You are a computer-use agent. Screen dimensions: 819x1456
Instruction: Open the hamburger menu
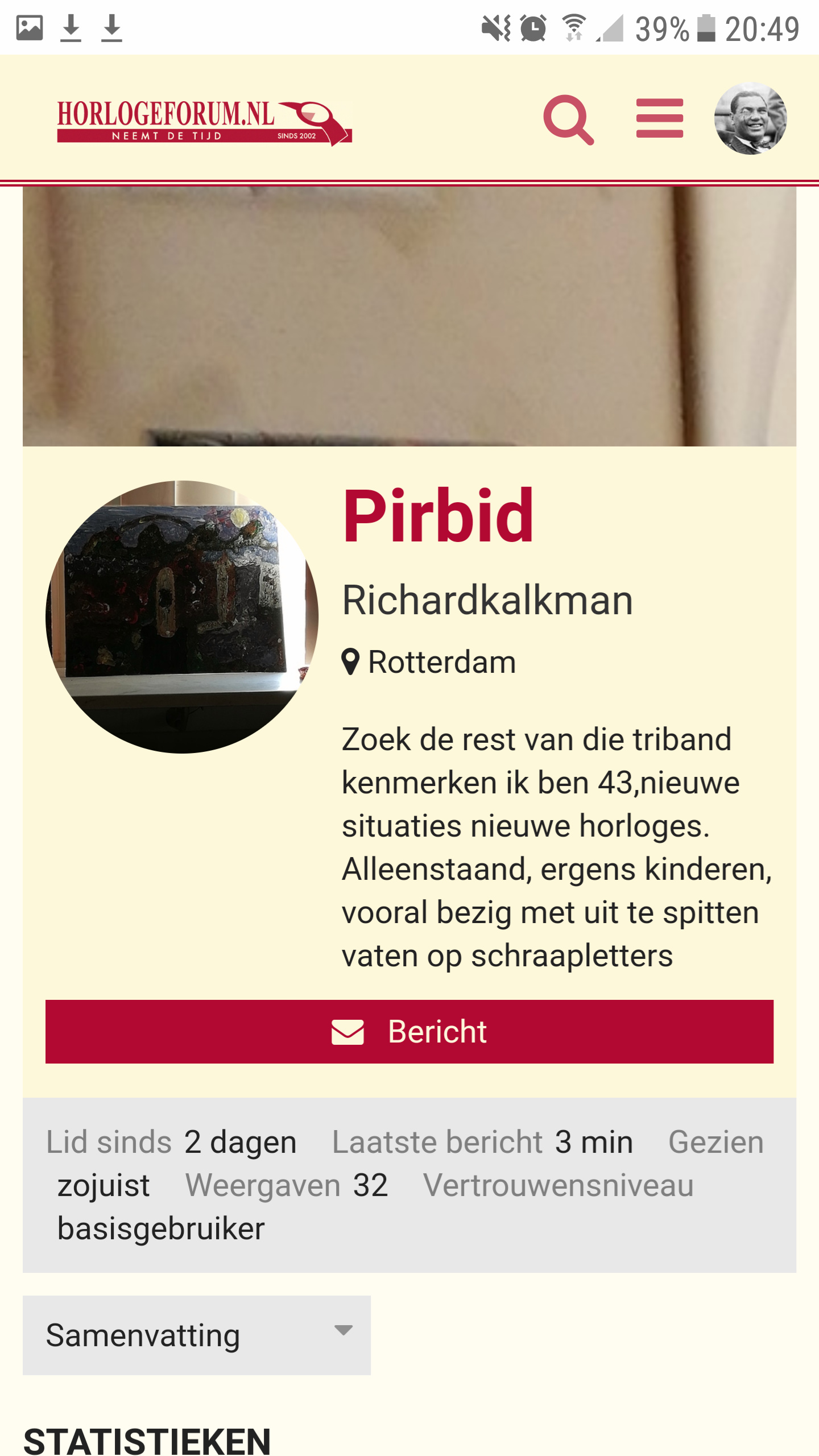(x=659, y=118)
